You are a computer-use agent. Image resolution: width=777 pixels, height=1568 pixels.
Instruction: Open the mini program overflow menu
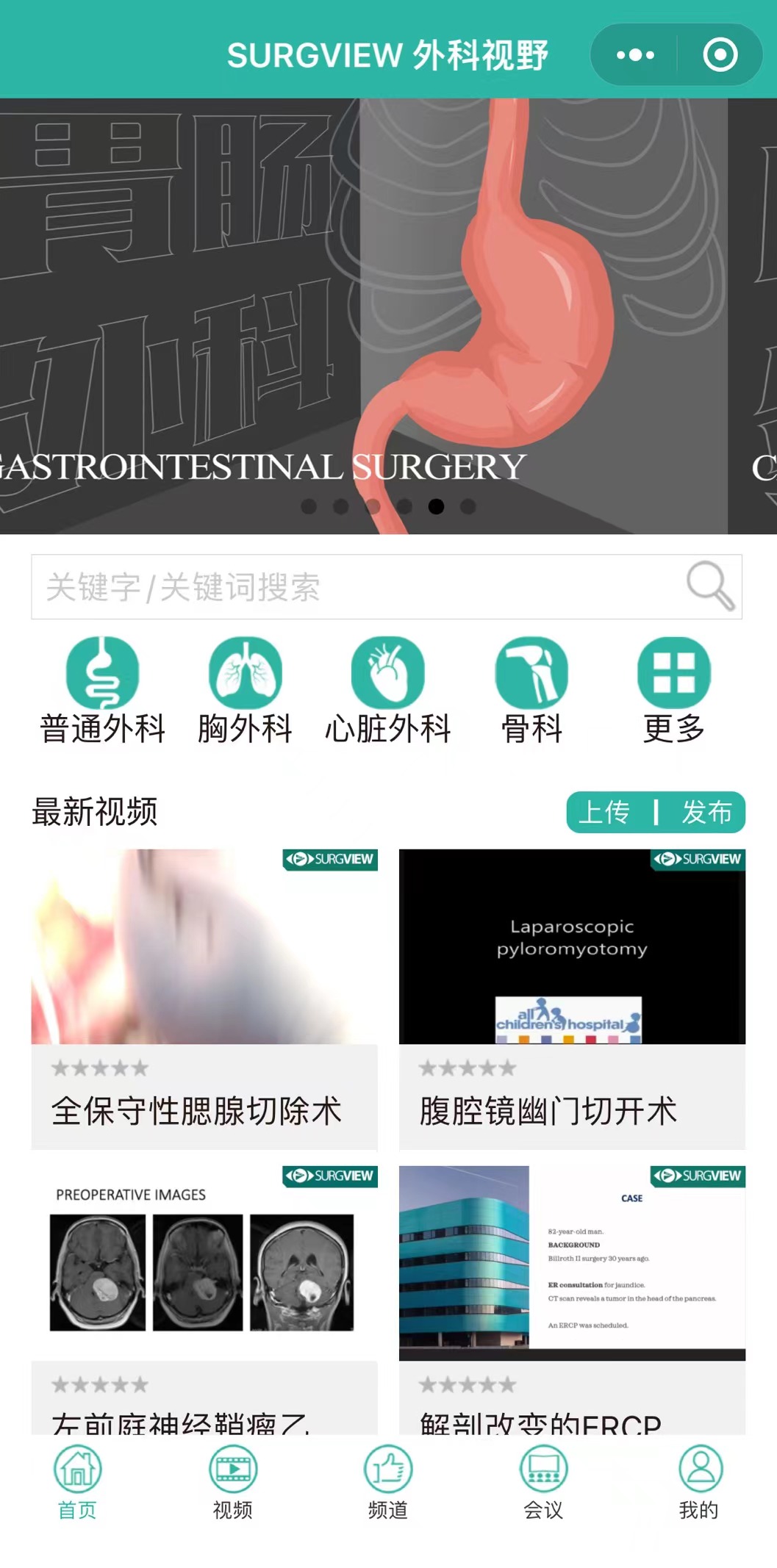pyautogui.click(x=635, y=55)
